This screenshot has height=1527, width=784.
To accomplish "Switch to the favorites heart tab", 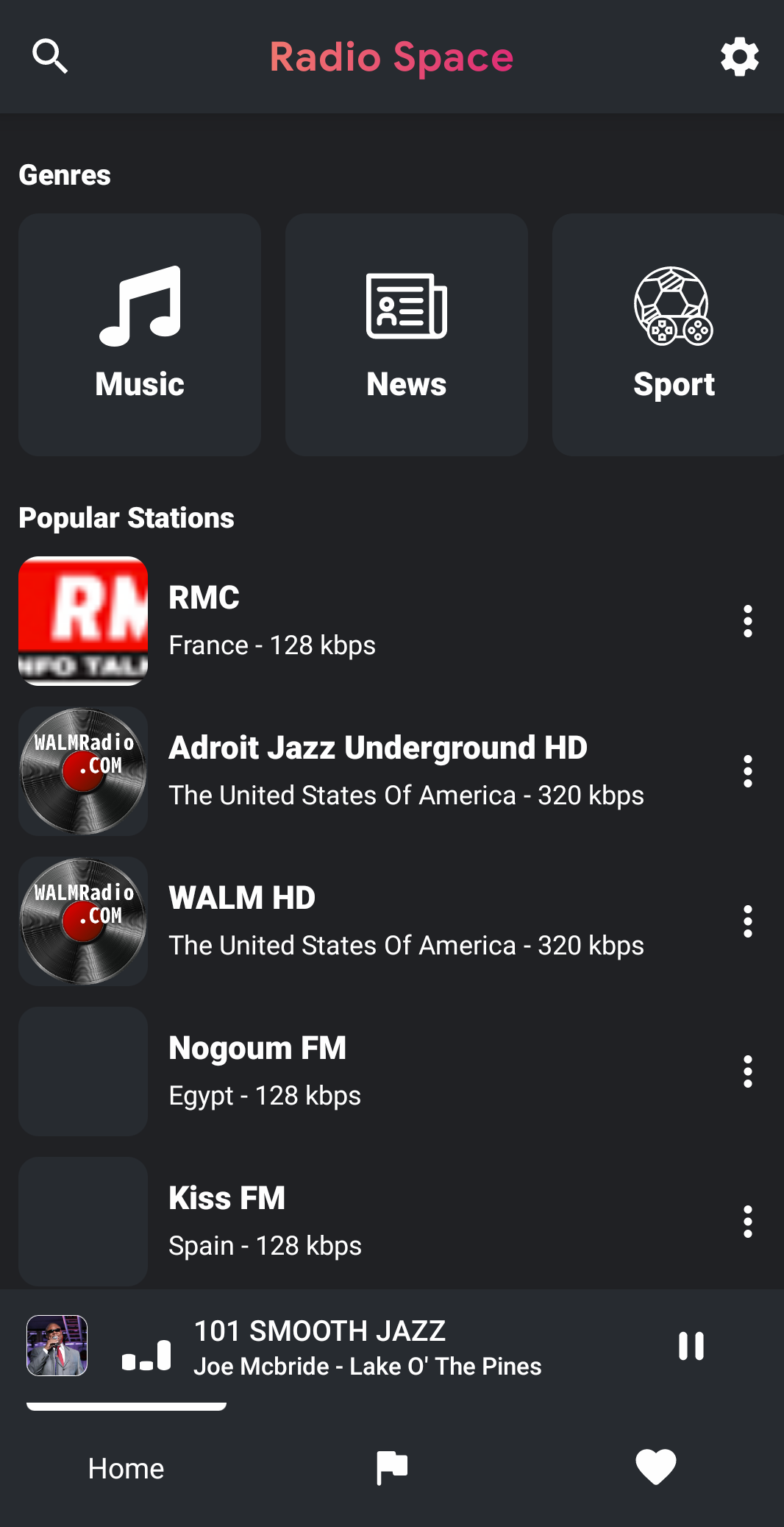I will 655,1467.
